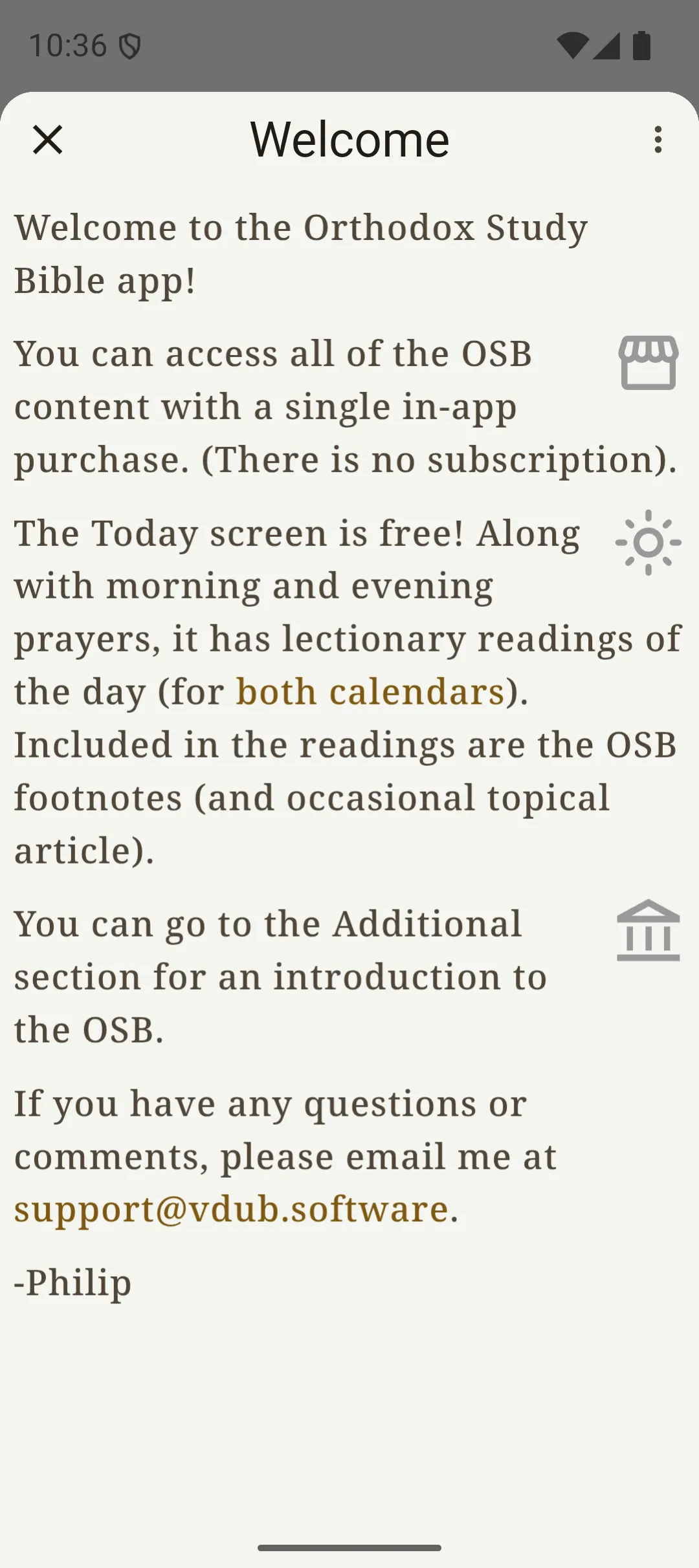Open the both calendars link
The width and height of the screenshot is (699, 1568).
370,692
